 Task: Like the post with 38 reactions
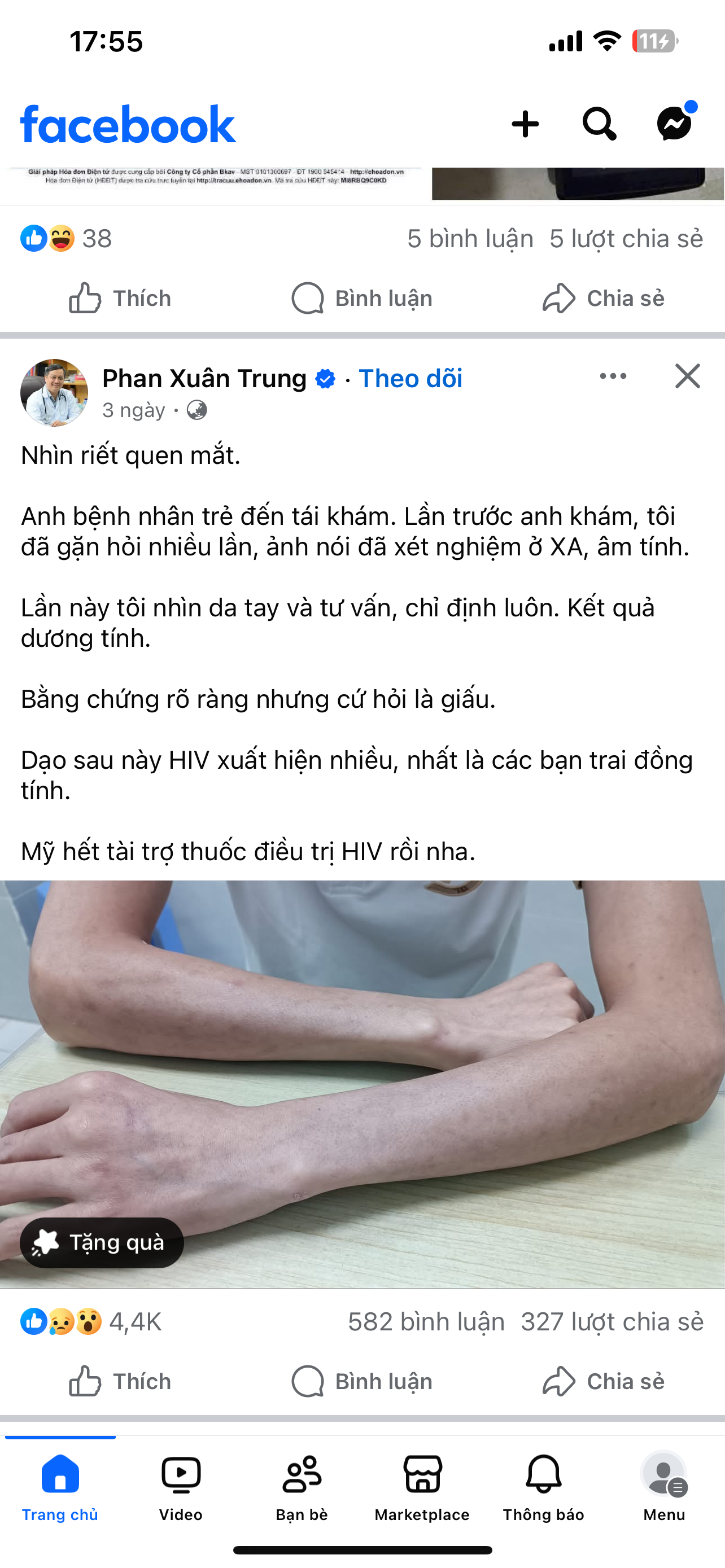(x=120, y=298)
